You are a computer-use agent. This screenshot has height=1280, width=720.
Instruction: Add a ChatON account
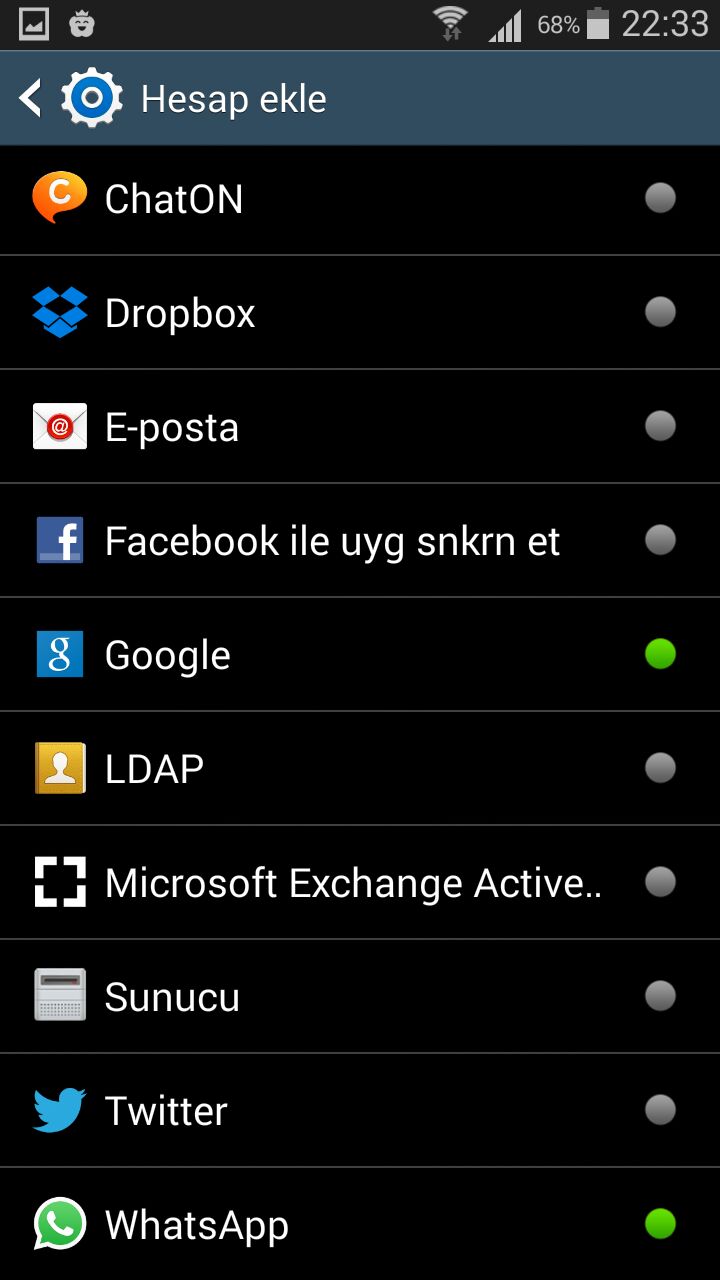coord(360,199)
